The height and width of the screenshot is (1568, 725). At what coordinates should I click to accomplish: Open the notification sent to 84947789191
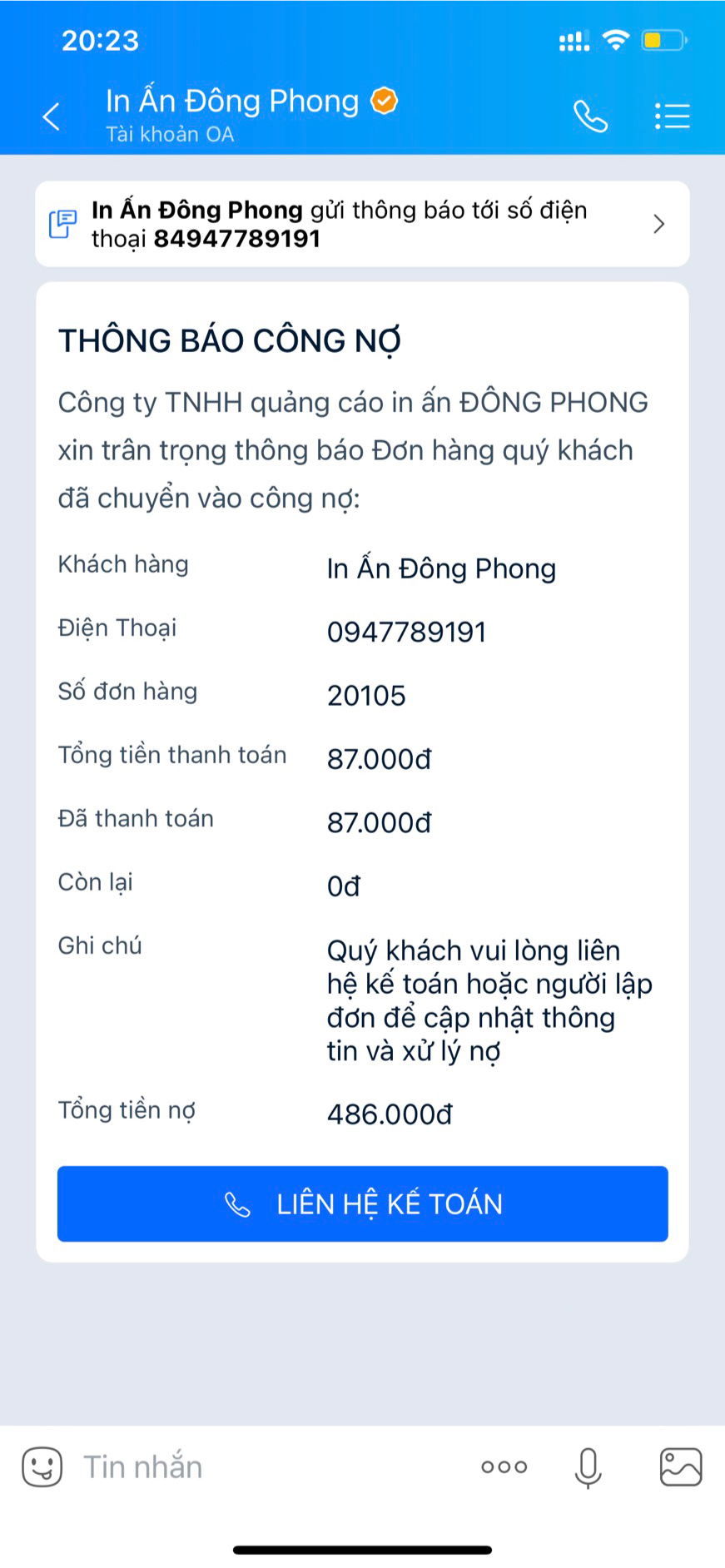tap(362, 224)
